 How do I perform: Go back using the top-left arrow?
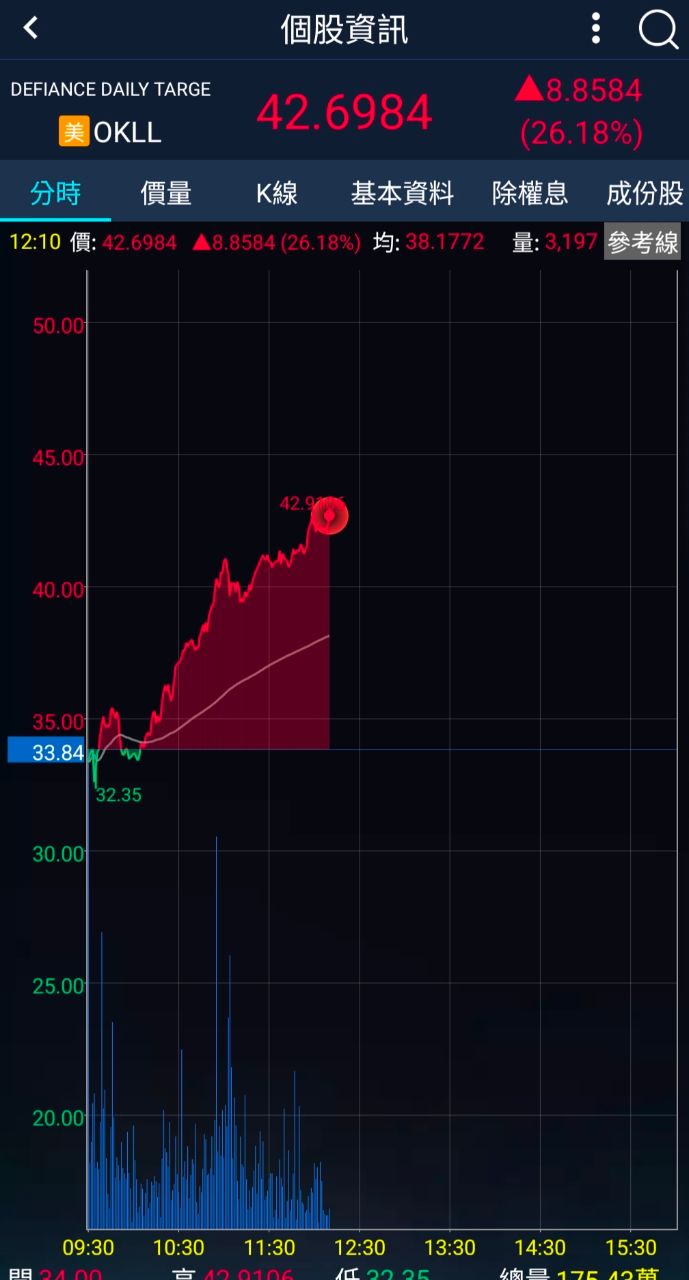[31, 29]
